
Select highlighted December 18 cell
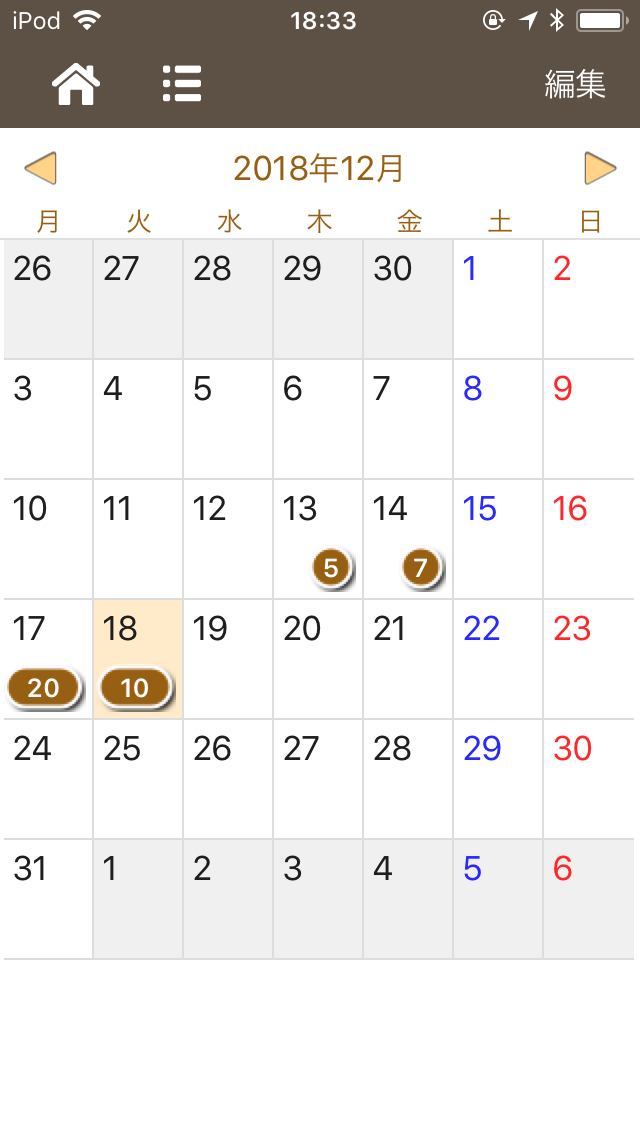(138, 659)
